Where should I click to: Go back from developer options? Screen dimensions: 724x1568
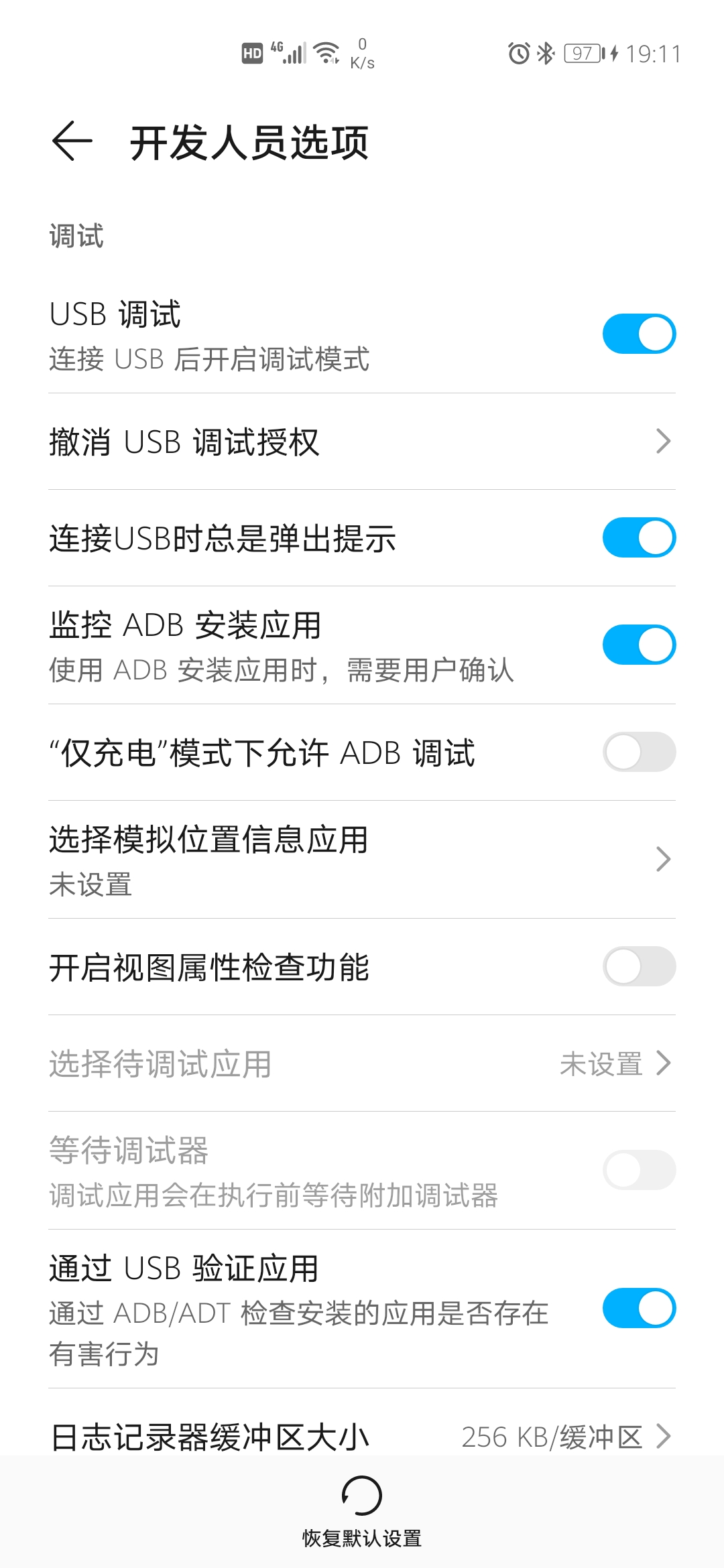pos(72,141)
